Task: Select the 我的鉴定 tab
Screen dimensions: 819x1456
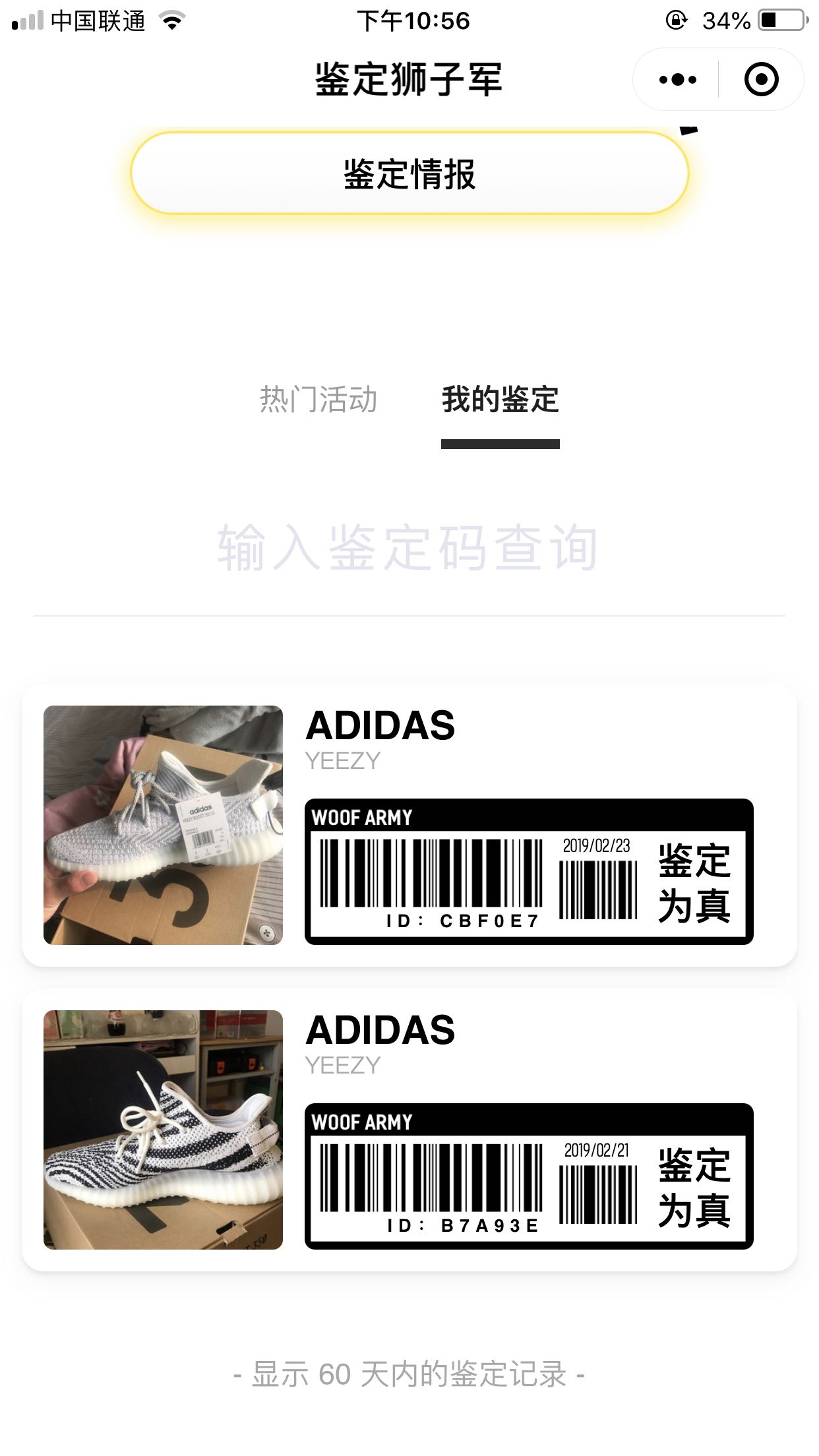Action: (500, 400)
